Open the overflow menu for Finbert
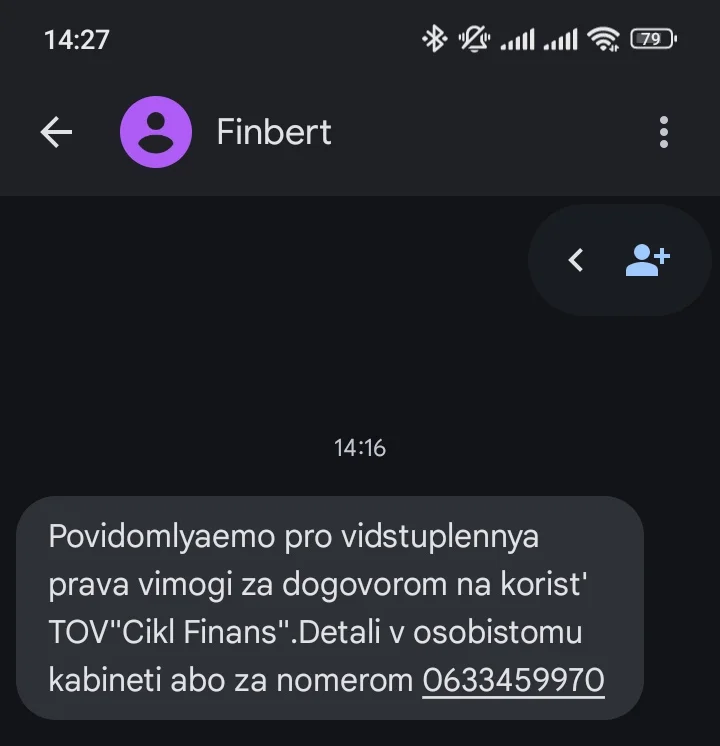720x746 pixels. 664,132
